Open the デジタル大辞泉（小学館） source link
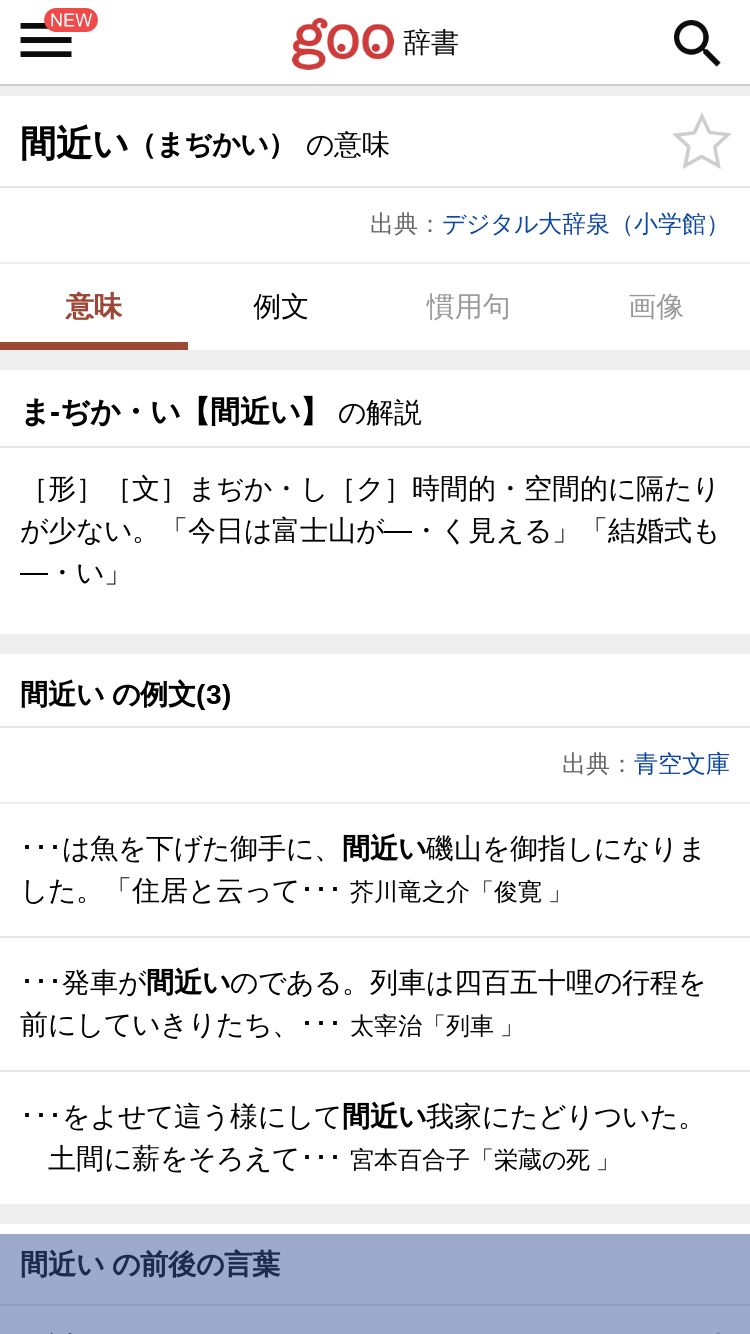This screenshot has height=1334, width=750. [x=585, y=224]
